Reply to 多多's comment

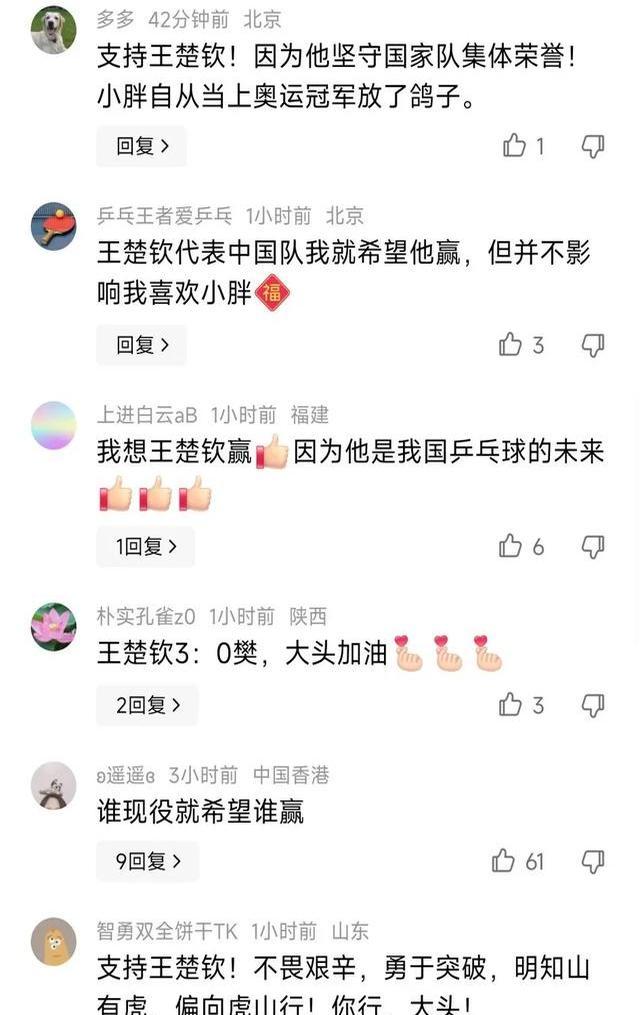pos(141,147)
